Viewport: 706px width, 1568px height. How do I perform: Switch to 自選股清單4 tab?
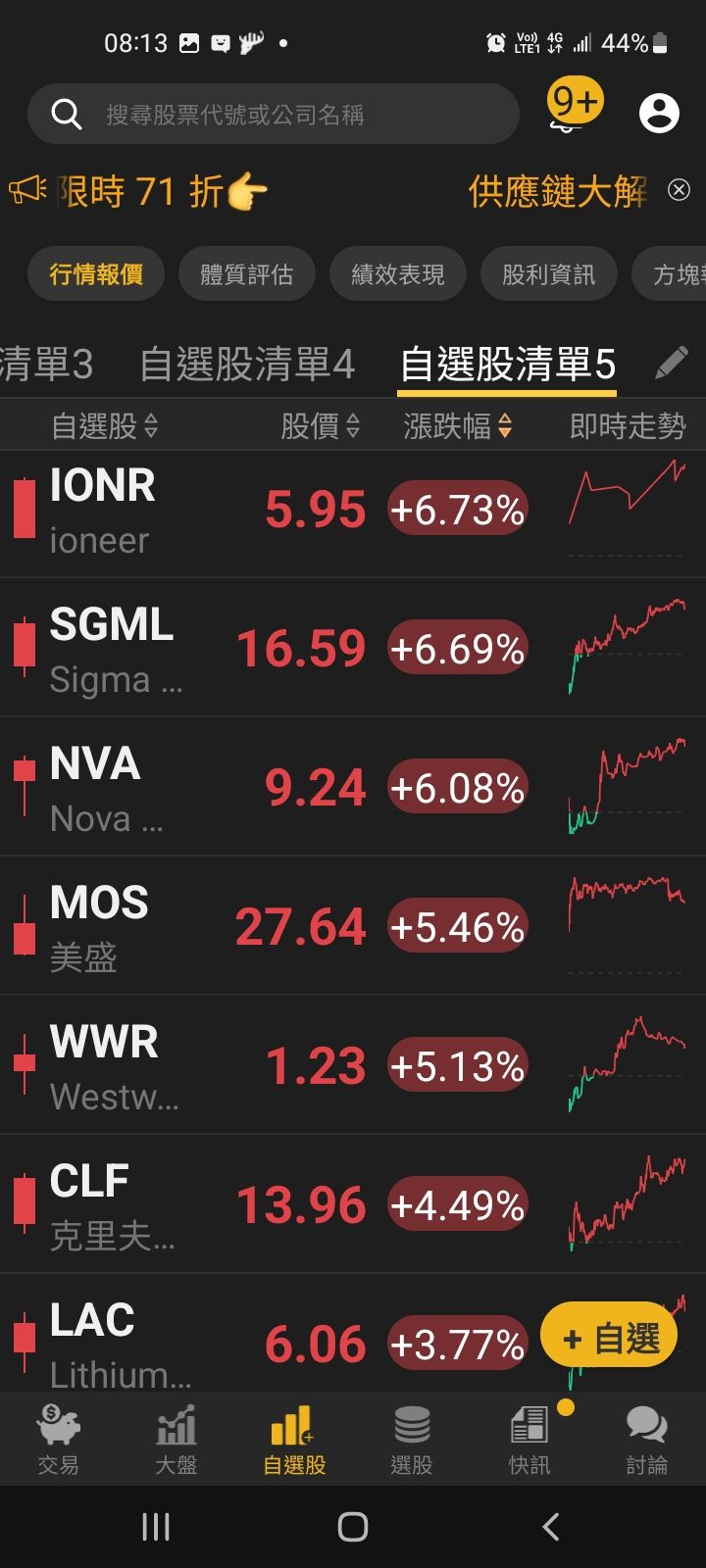[x=247, y=365]
